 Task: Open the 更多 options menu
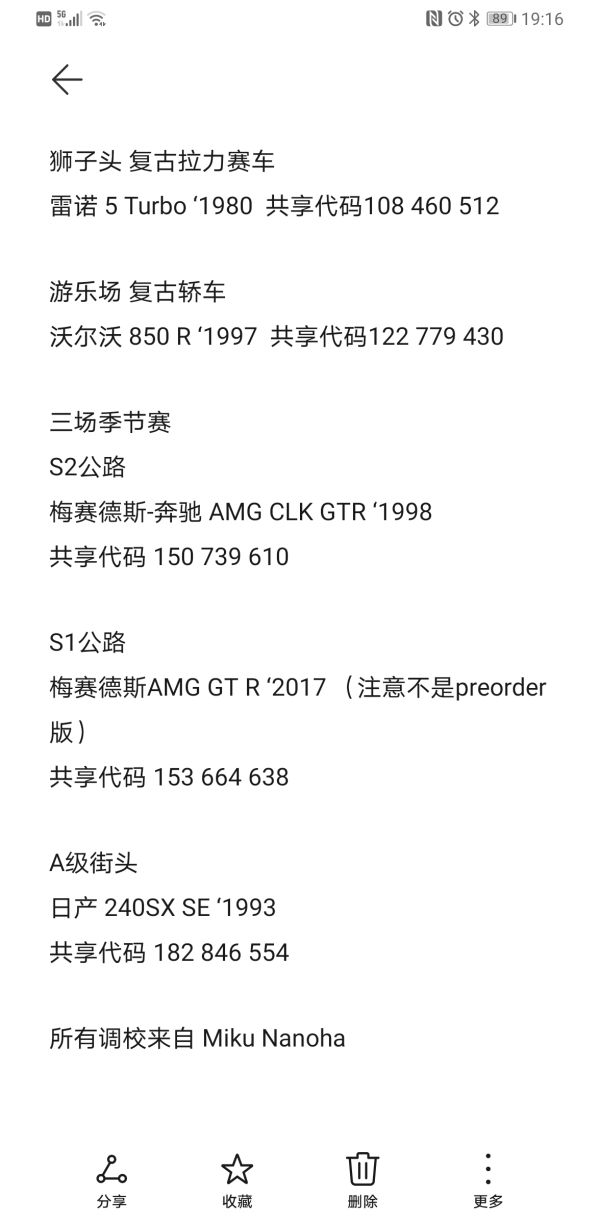(487, 1178)
